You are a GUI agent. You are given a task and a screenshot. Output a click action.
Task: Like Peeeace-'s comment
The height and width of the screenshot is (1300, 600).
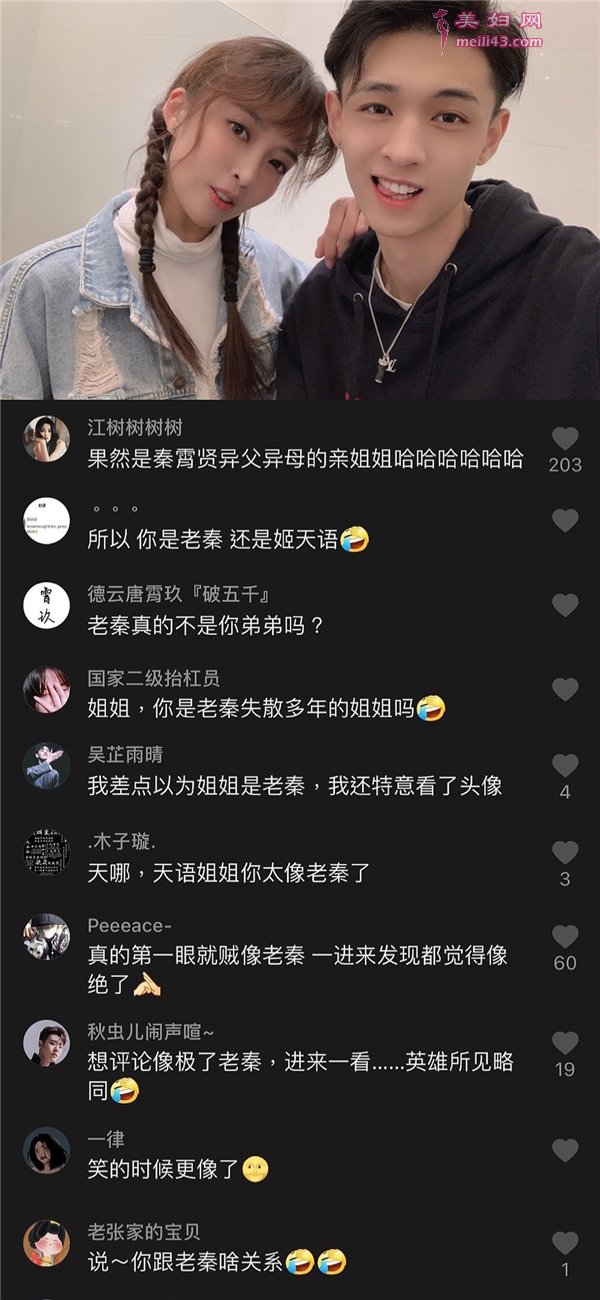565,936
